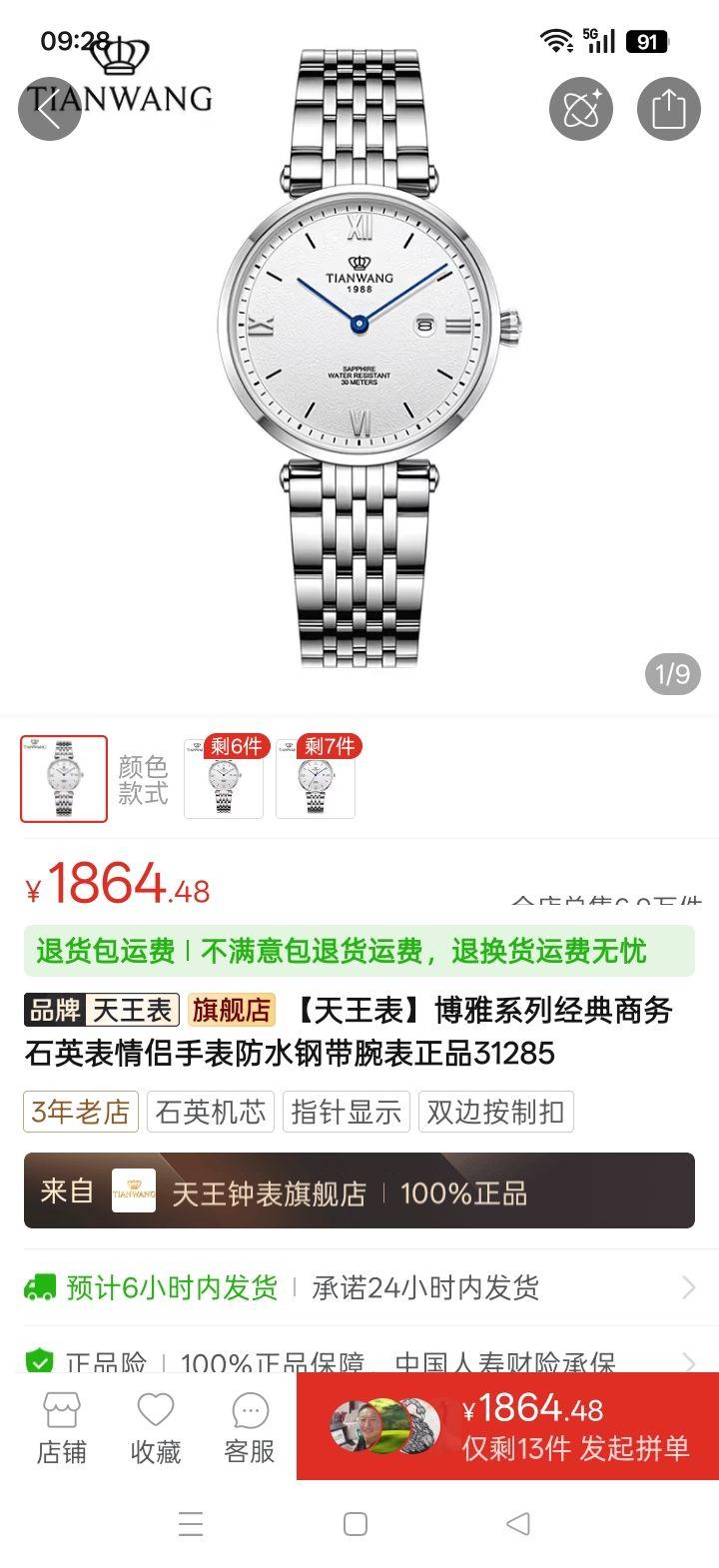Go back using the top-left arrow

[49, 109]
